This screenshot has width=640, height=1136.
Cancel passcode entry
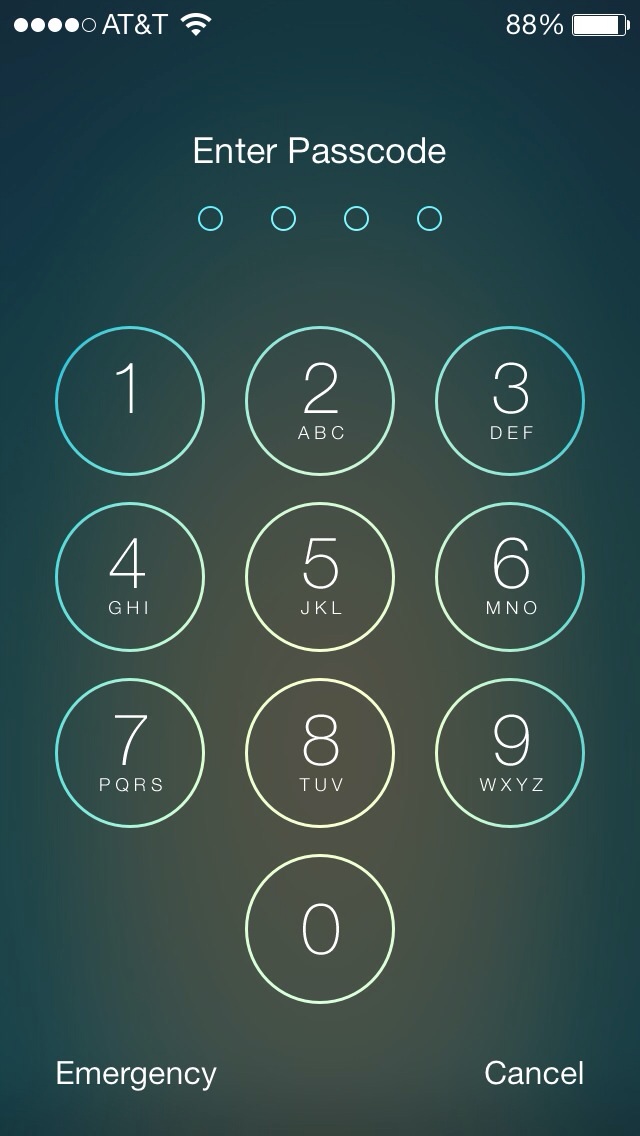[x=534, y=1073]
